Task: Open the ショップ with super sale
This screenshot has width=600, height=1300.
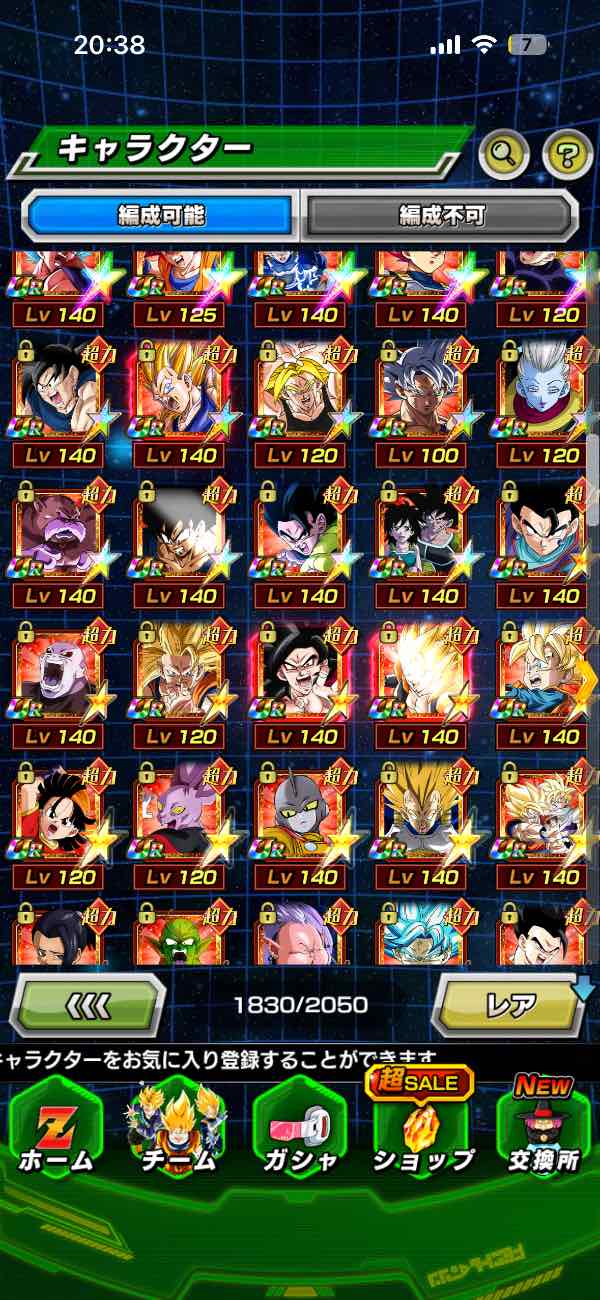Action: pyautogui.click(x=423, y=1128)
